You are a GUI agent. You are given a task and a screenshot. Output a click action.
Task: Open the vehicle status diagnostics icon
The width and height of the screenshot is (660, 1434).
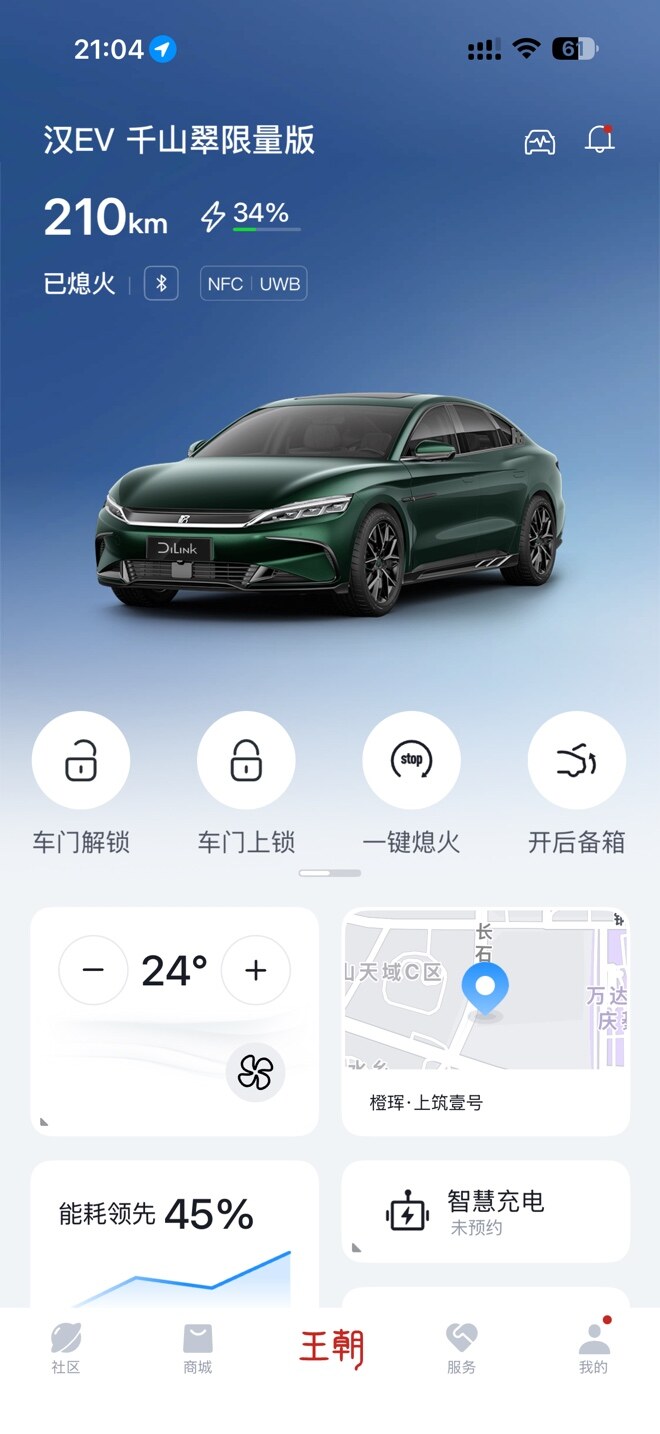pos(540,142)
